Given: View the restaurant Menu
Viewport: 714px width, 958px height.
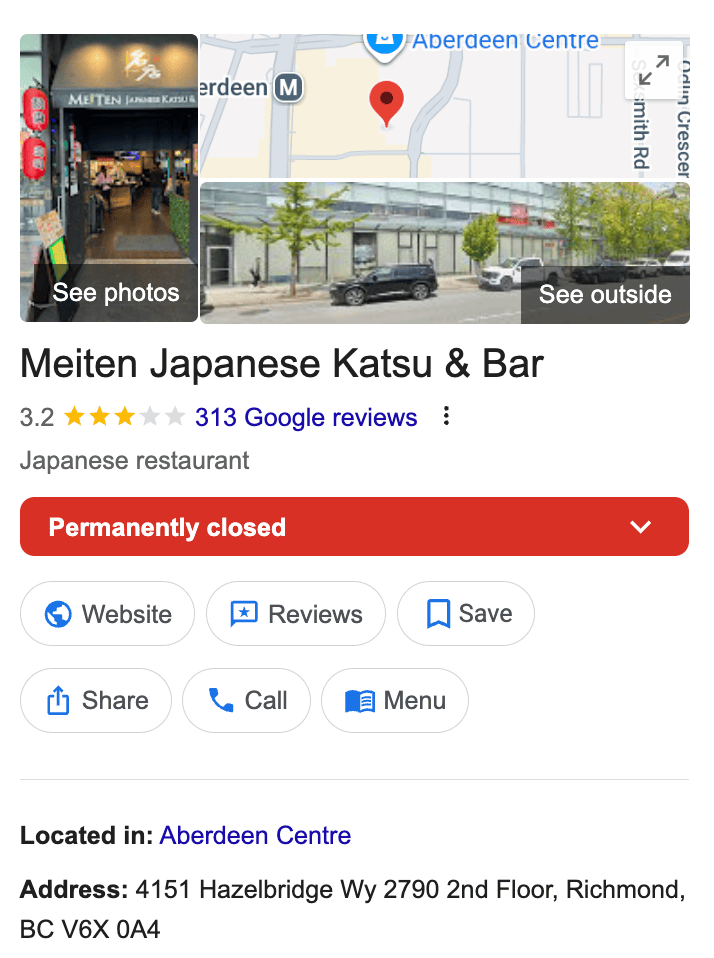Looking at the screenshot, I should 394,701.
